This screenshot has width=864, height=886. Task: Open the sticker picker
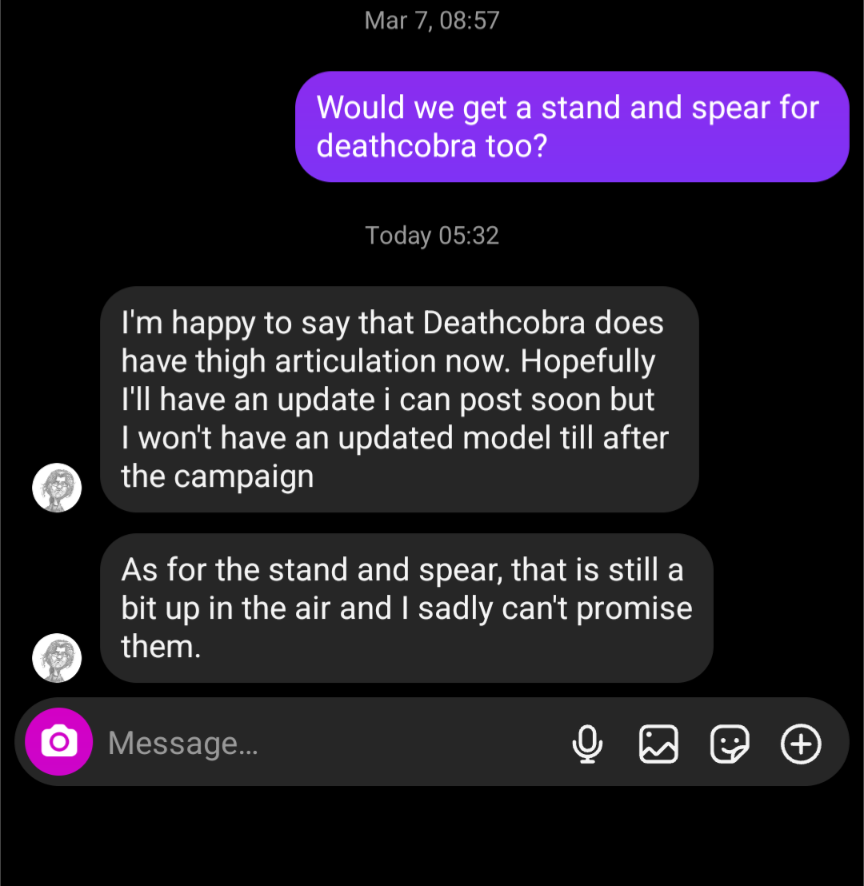(x=729, y=743)
